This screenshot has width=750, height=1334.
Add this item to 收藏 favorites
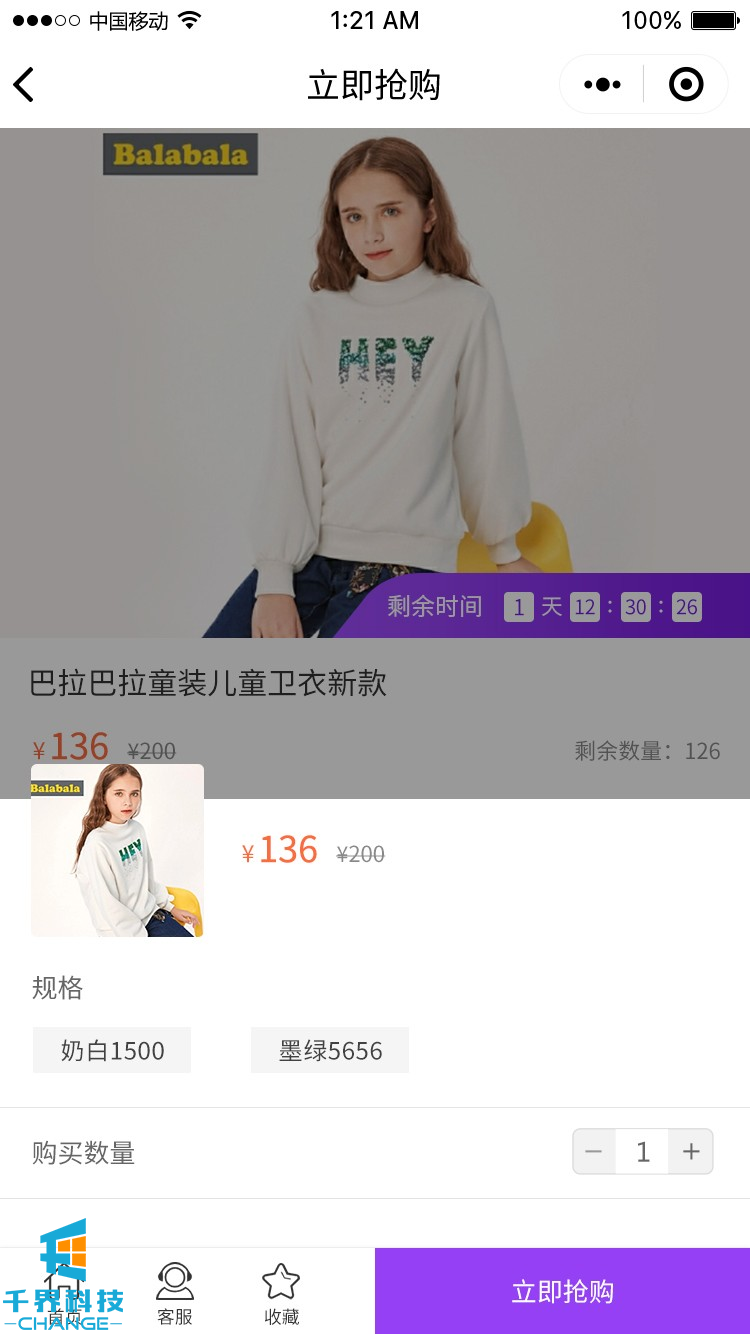tap(281, 1293)
